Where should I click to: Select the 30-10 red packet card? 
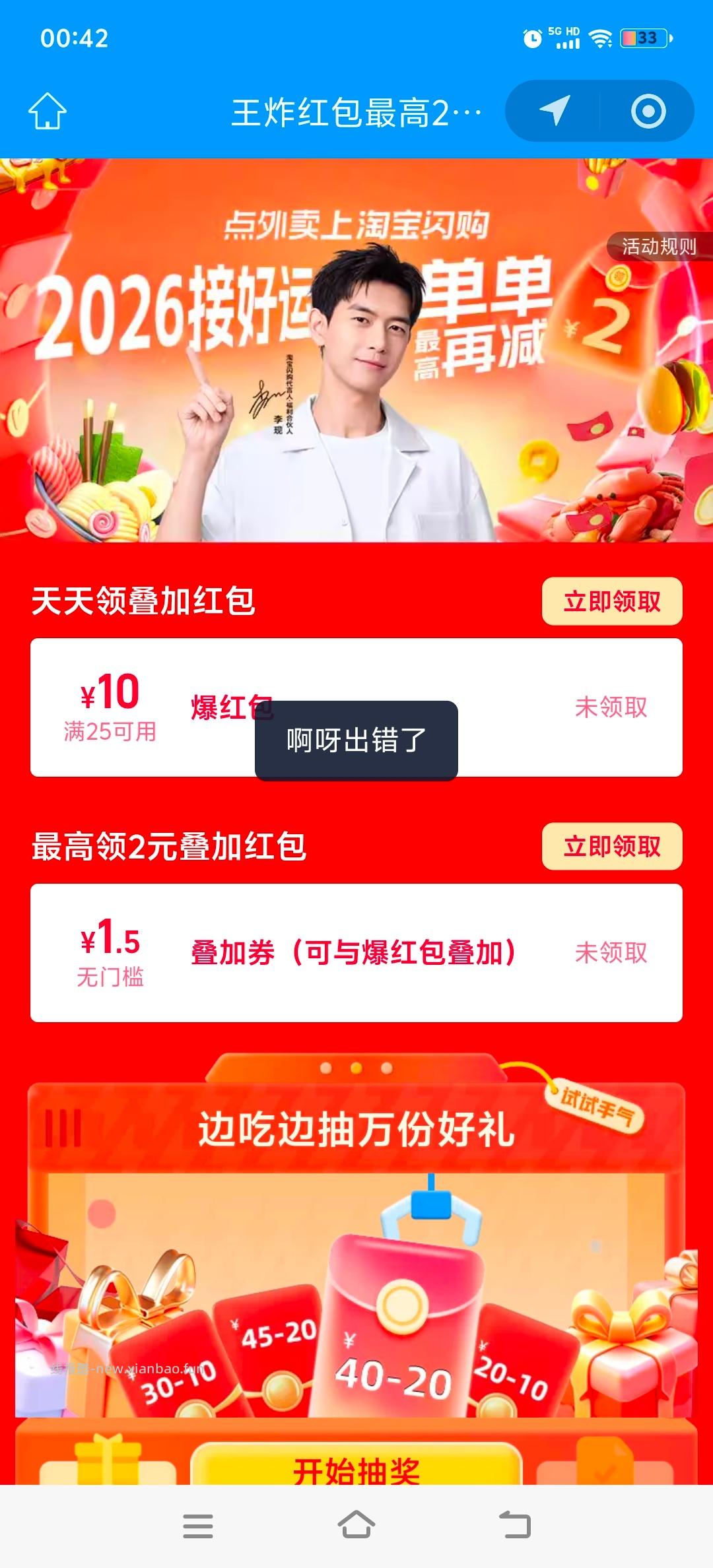pyautogui.click(x=168, y=1383)
